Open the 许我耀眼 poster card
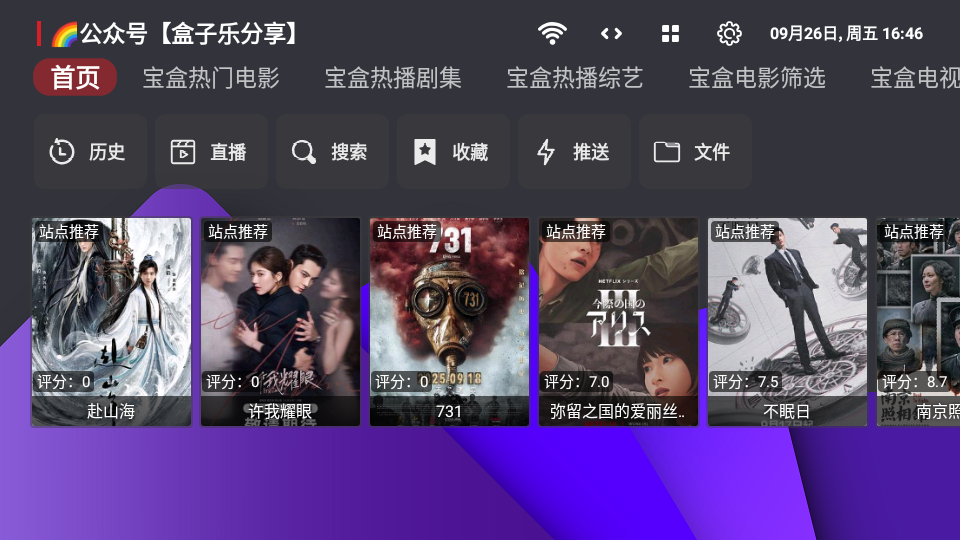The width and height of the screenshot is (960, 540). [x=280, y=322]
